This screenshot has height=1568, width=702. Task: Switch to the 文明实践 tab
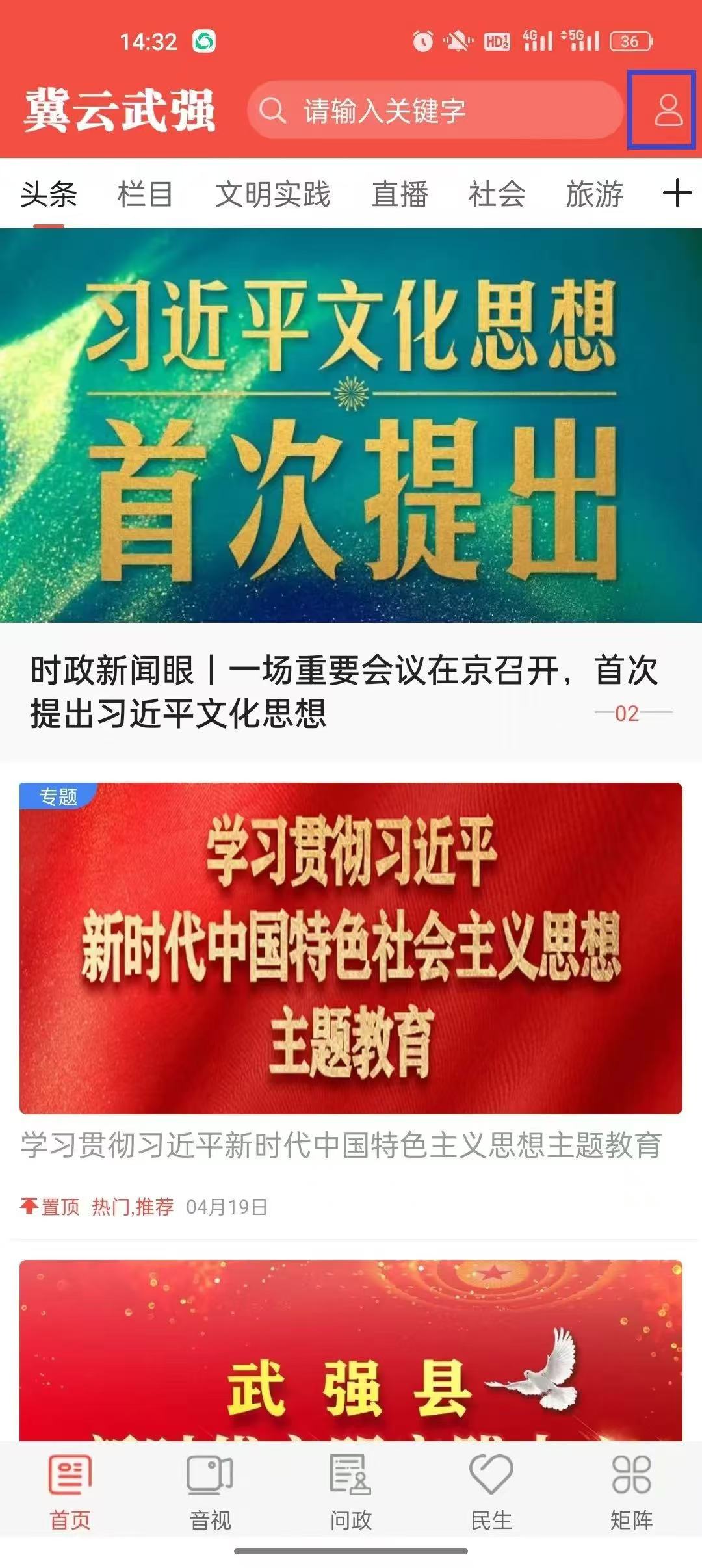coord(273,194)
